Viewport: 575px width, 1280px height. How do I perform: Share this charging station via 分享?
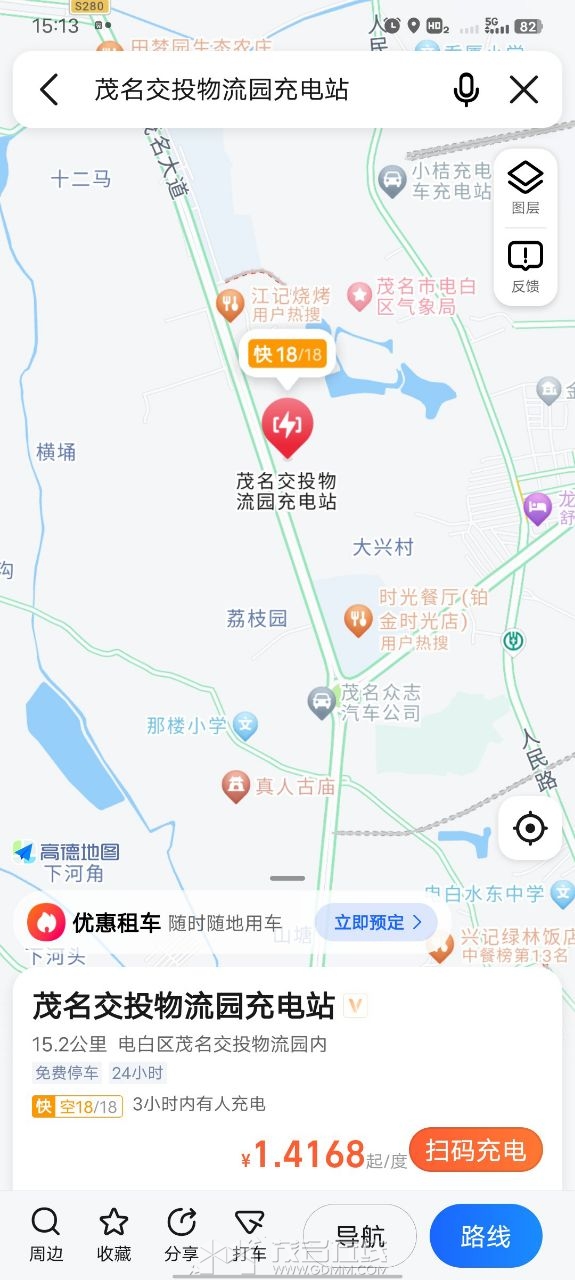(x=181, y=1234)
